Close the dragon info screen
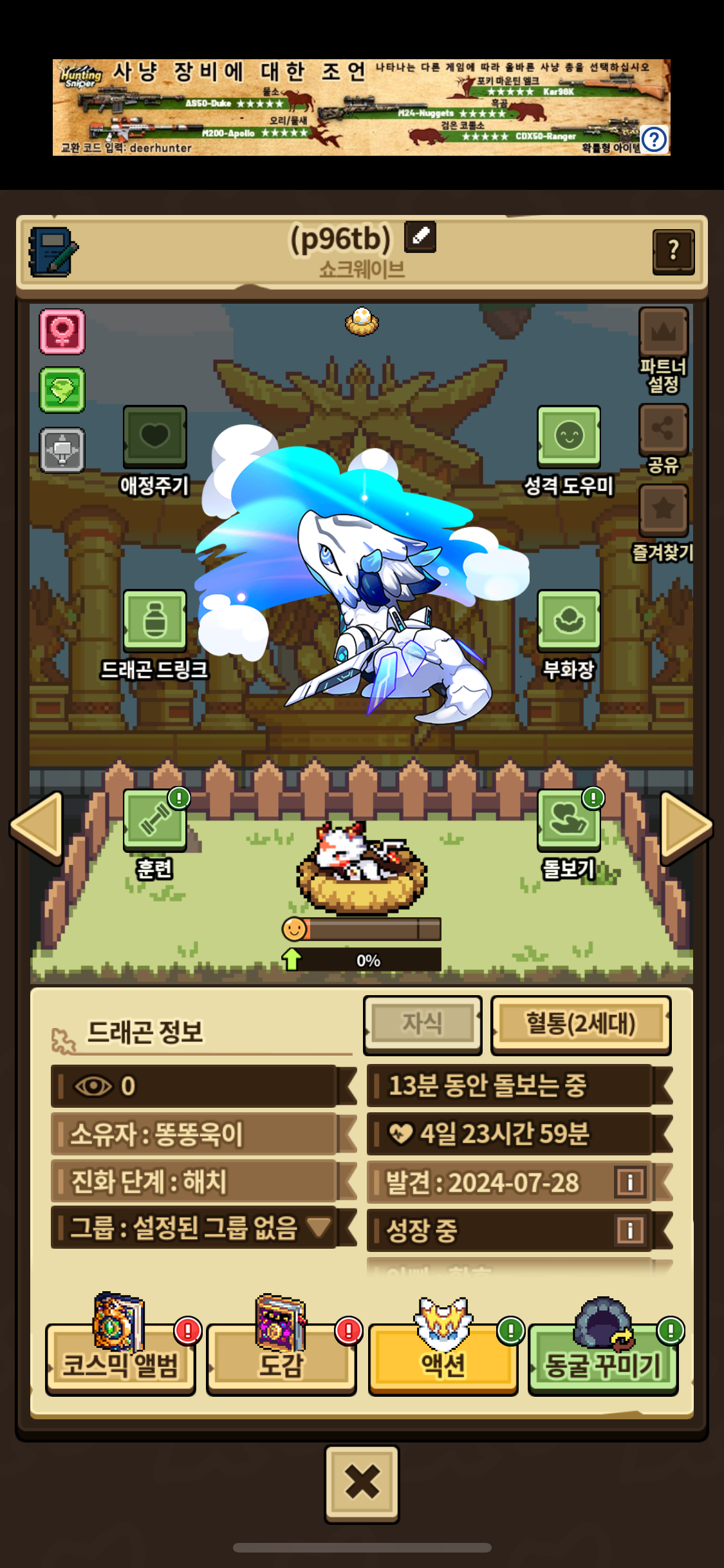The image size is (724, 1568). tap(362, 1484)
